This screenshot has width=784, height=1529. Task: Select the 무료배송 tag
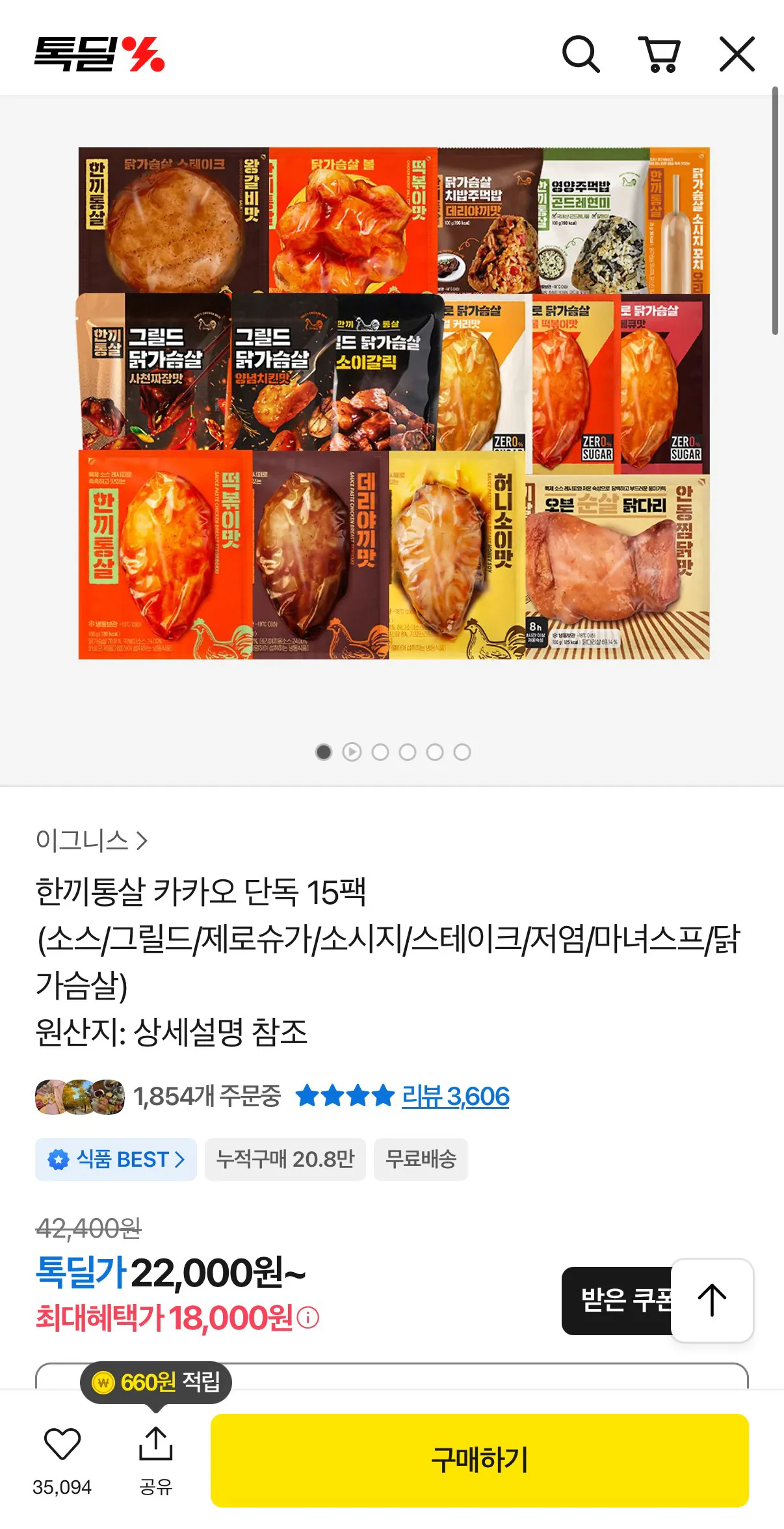tap(421, 1159)
